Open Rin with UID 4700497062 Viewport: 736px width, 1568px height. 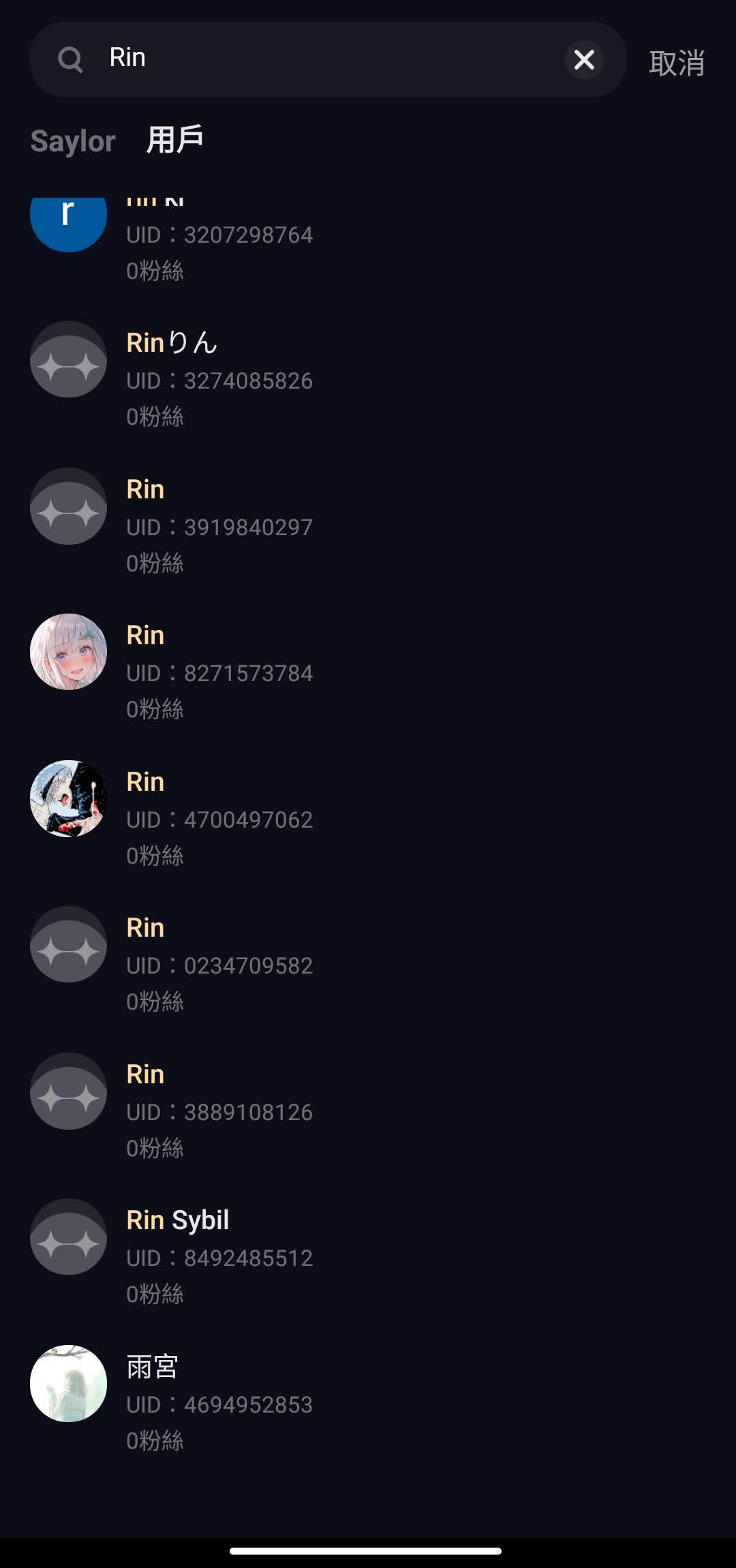pos(368,816)
